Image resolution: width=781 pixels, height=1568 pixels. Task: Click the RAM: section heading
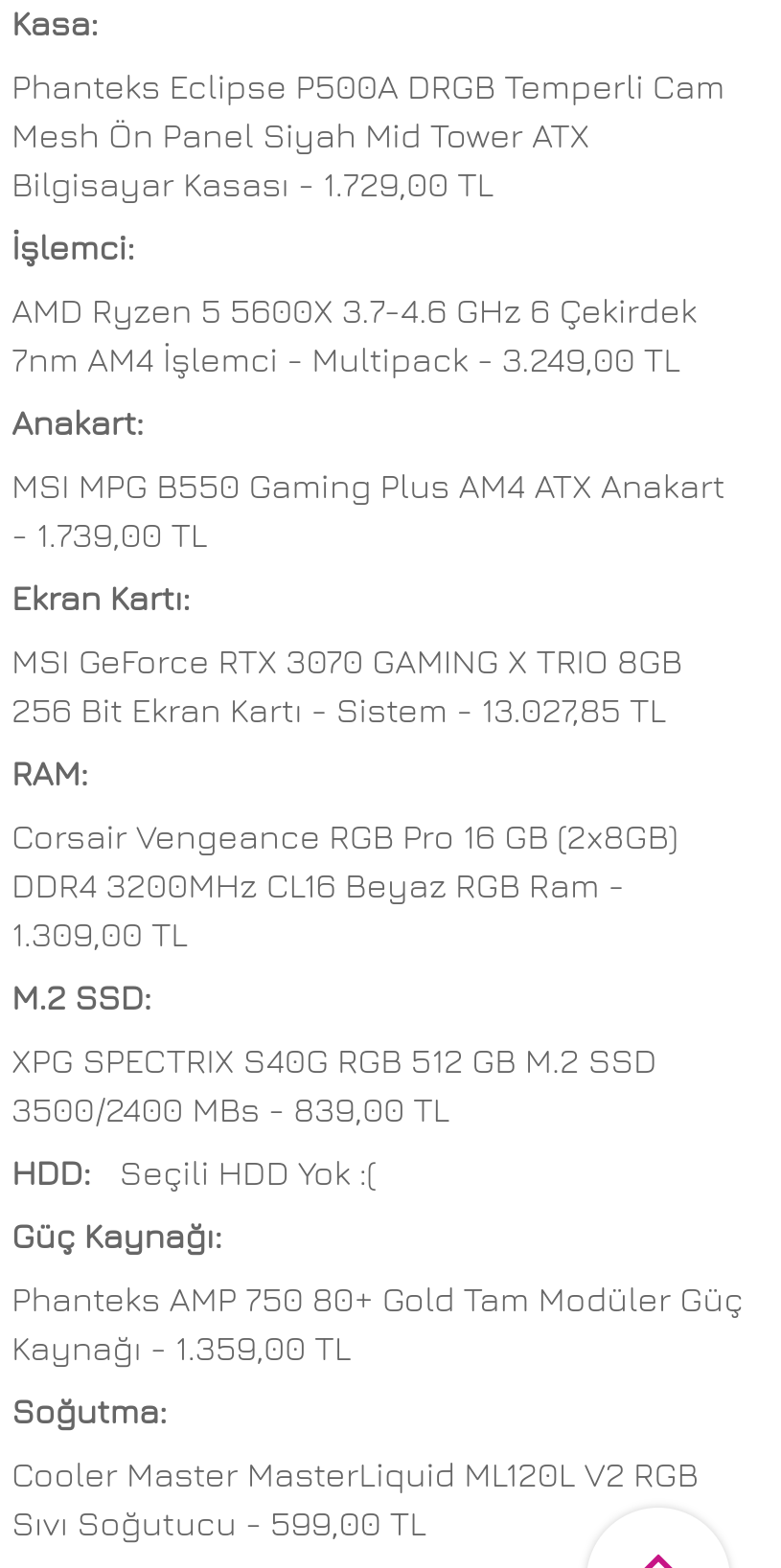coord(50,773)
